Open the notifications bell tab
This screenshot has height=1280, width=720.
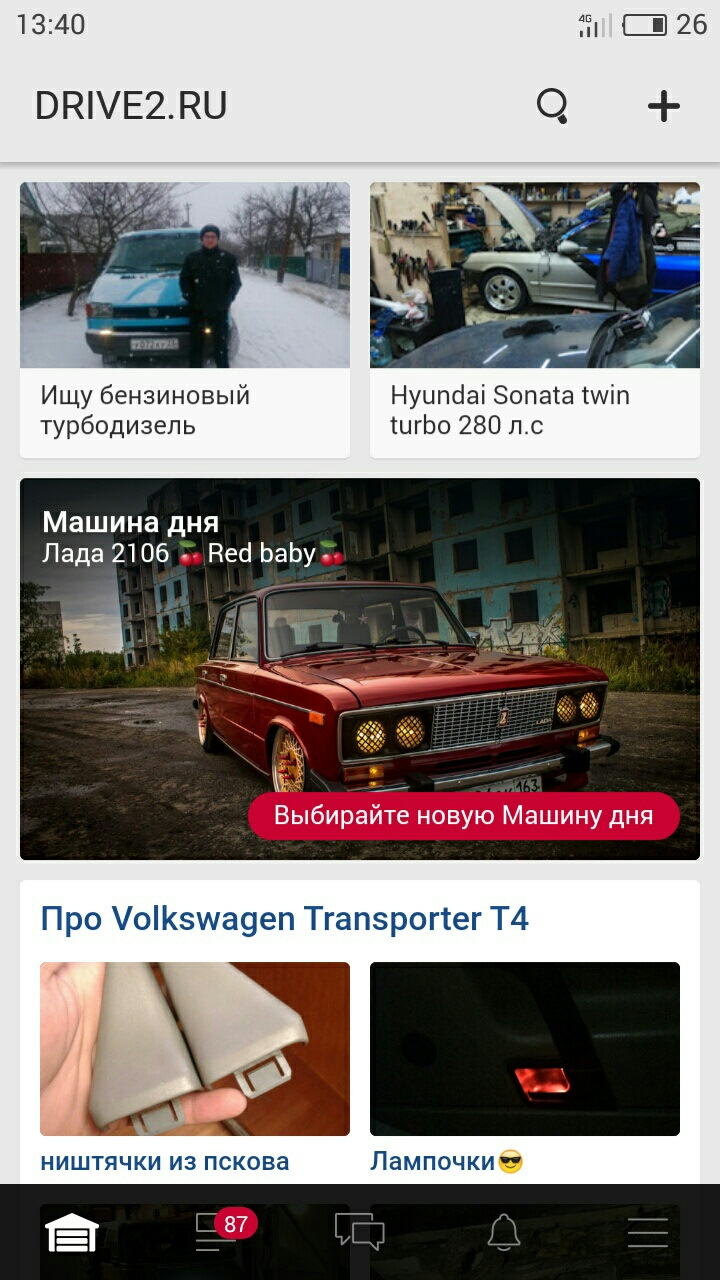(x=504, y=1233)
